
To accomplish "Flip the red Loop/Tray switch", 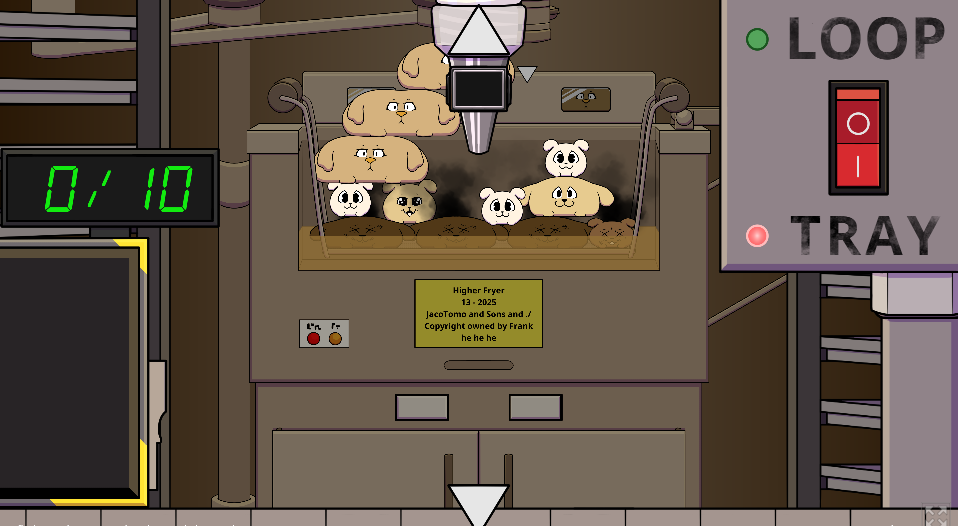I will click(x=858, y=137).
